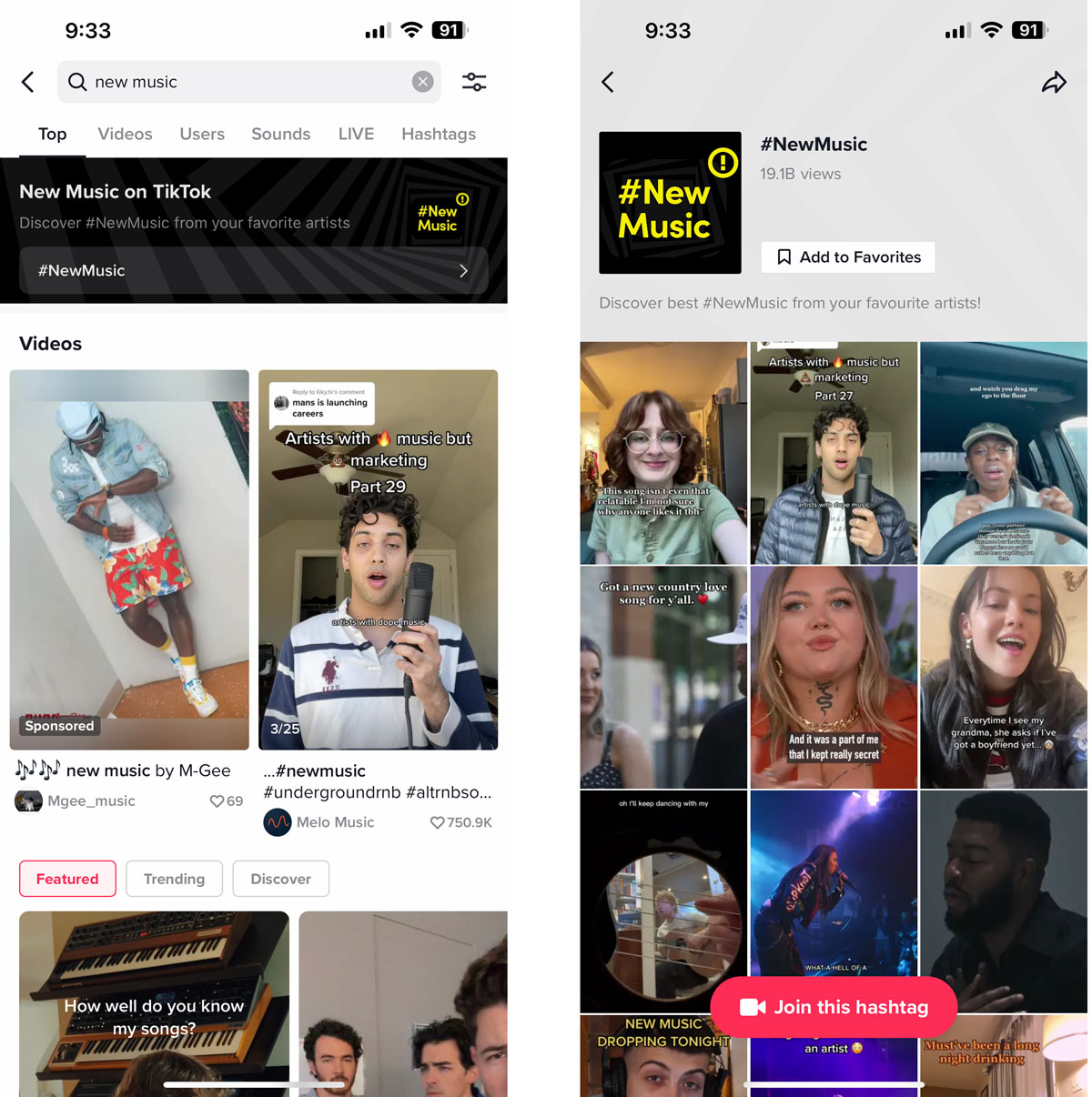Play the Part 29 marketing video

(x=378, y=559)
